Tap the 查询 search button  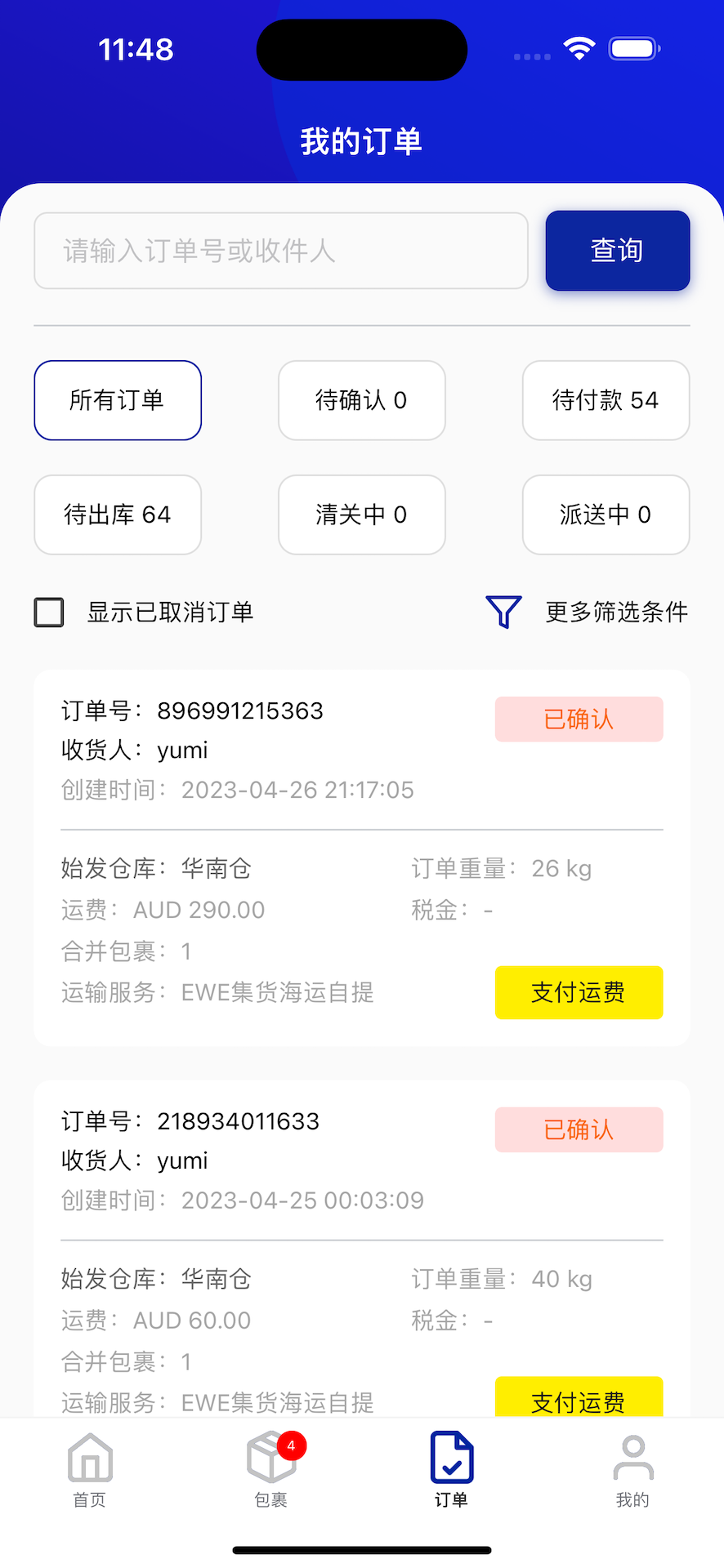click(x=617, y=251)
